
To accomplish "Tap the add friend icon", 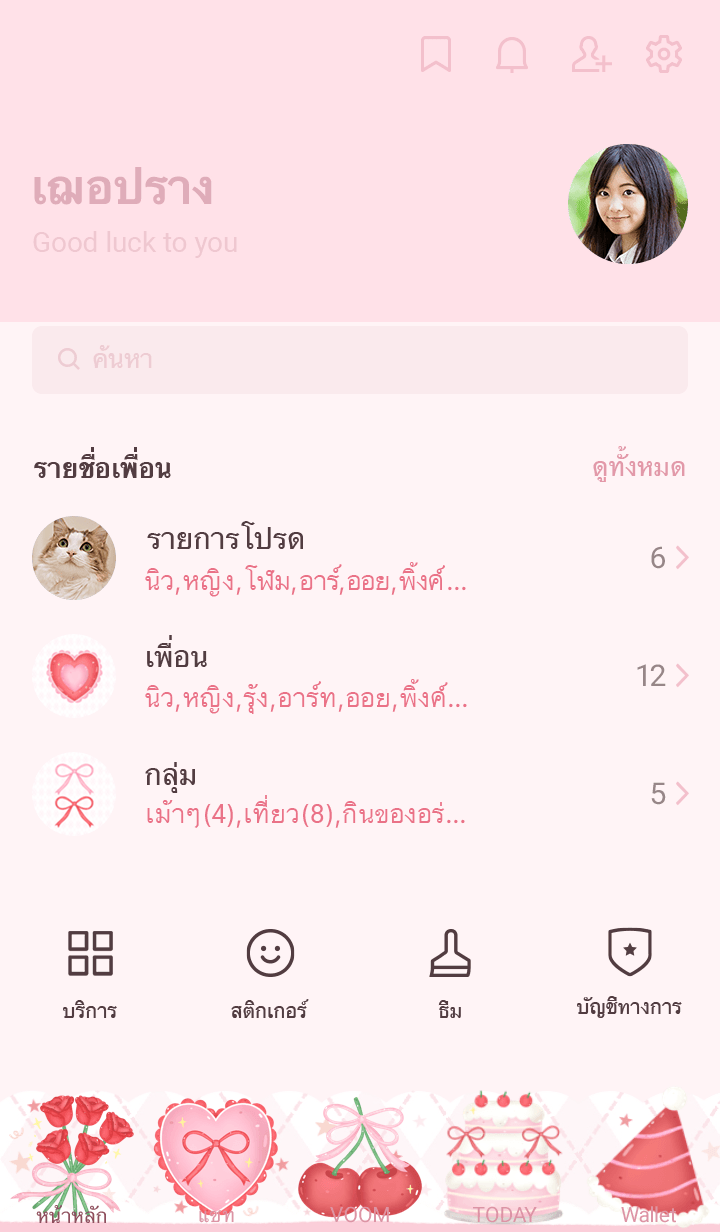I will pyautogui.click(x=590, y=55).
